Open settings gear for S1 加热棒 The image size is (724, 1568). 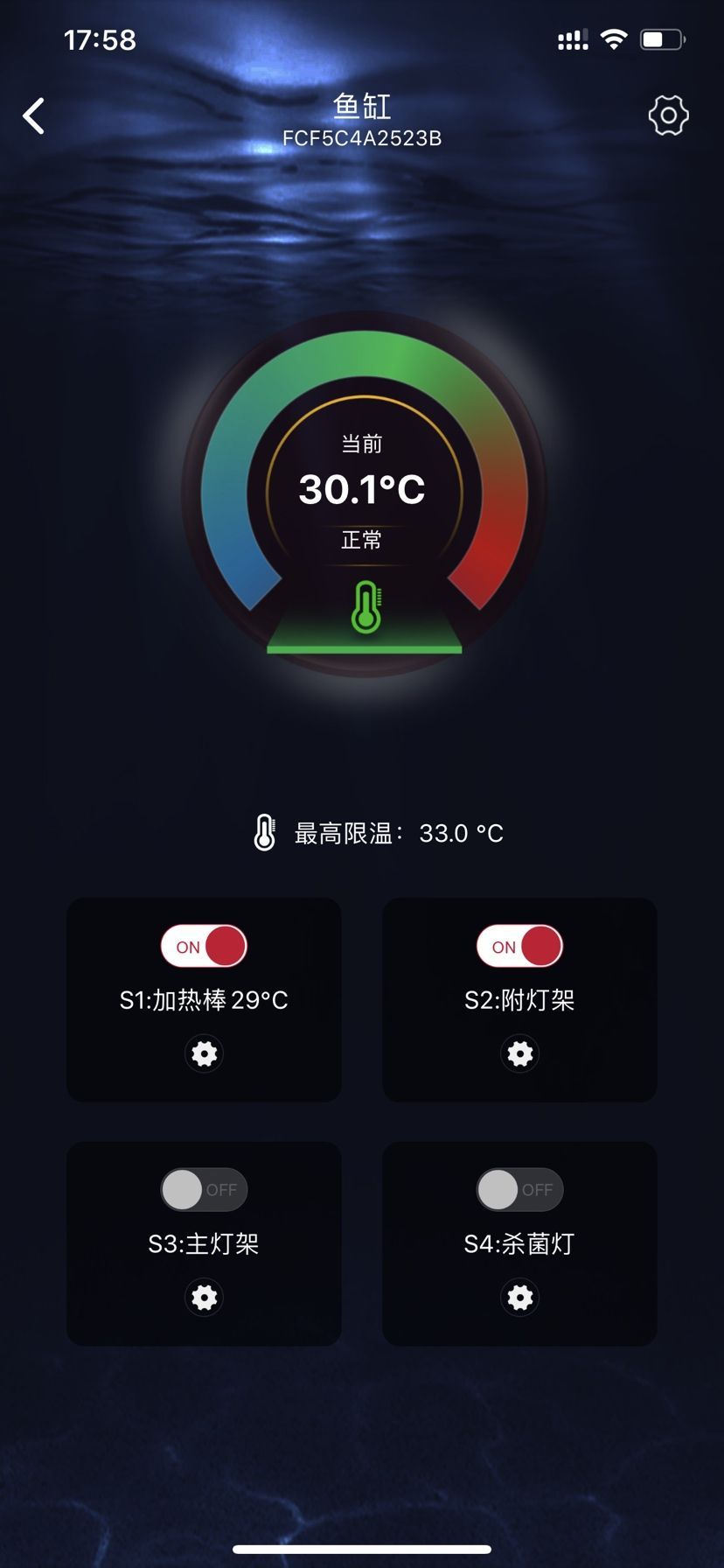[x=204, y=1053]
